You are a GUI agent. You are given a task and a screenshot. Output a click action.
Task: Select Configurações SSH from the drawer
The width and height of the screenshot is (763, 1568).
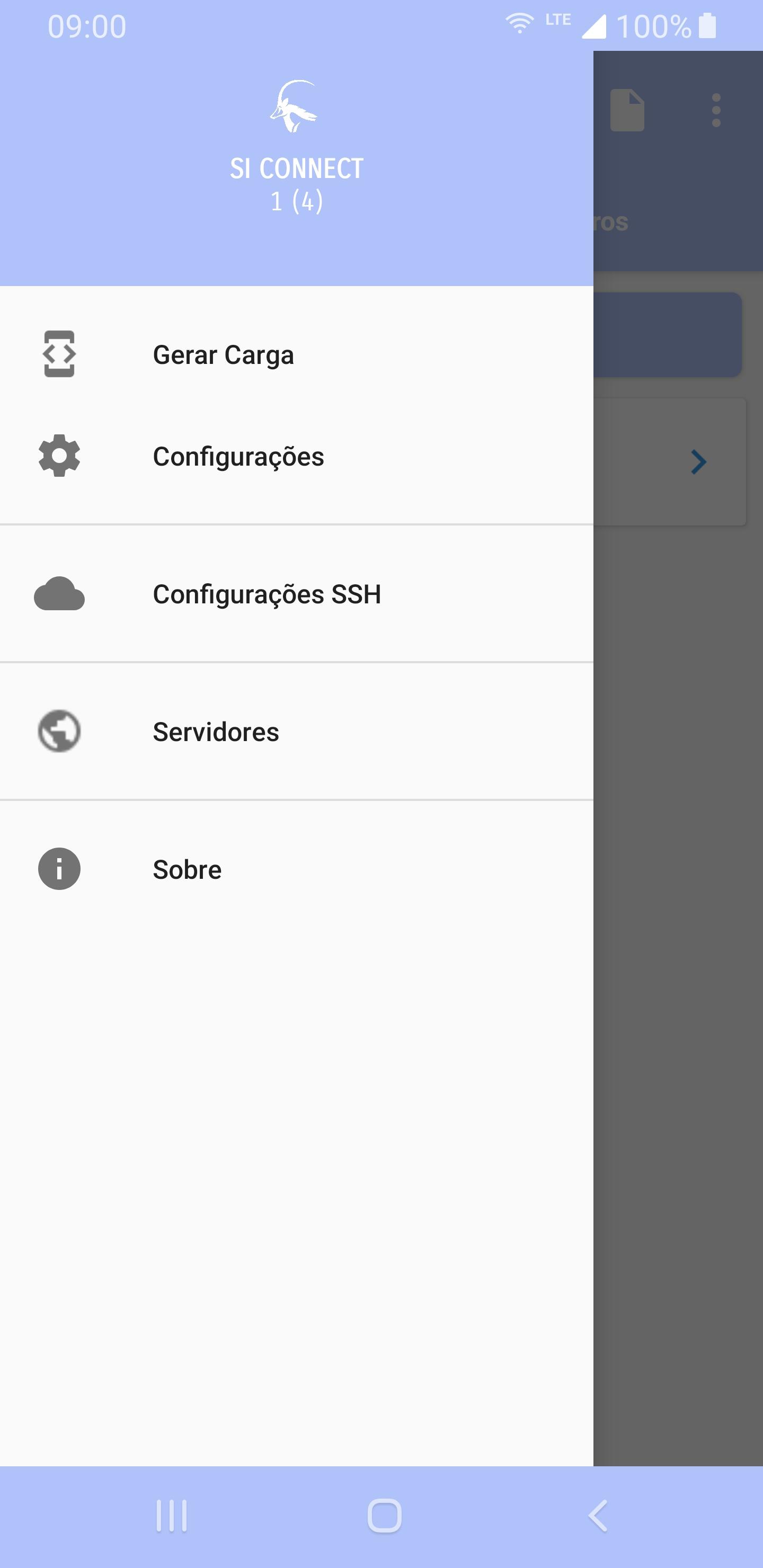(267, 594)
